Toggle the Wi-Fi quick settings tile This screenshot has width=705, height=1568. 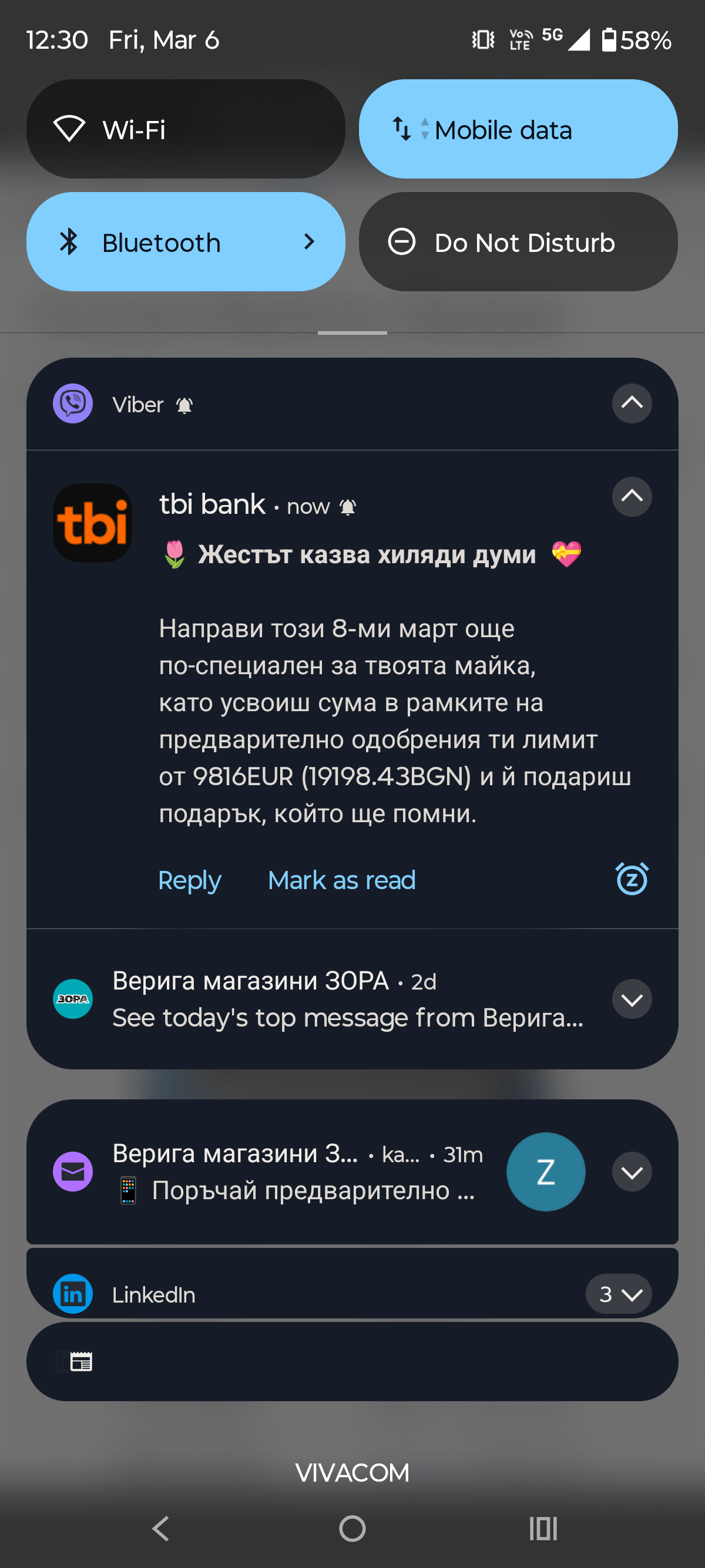point(185,129)
